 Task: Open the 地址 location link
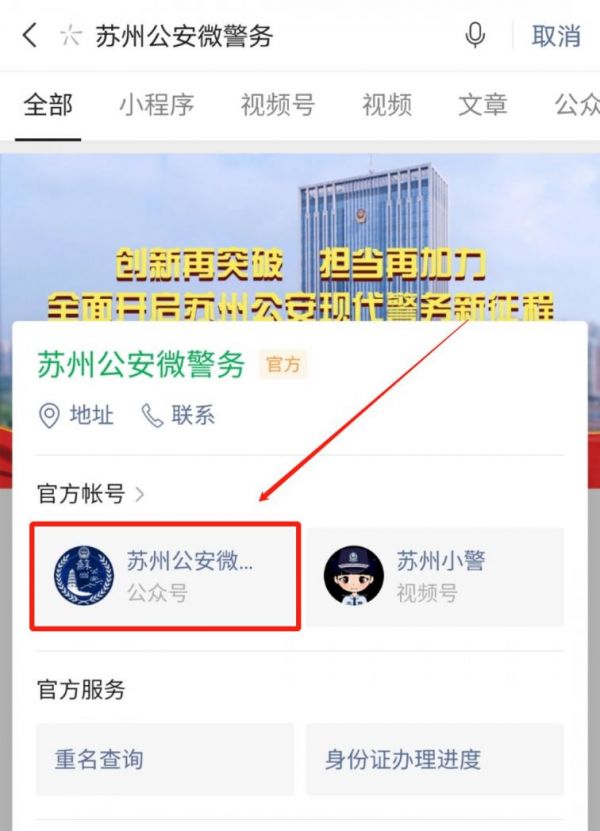pos(77,415)
